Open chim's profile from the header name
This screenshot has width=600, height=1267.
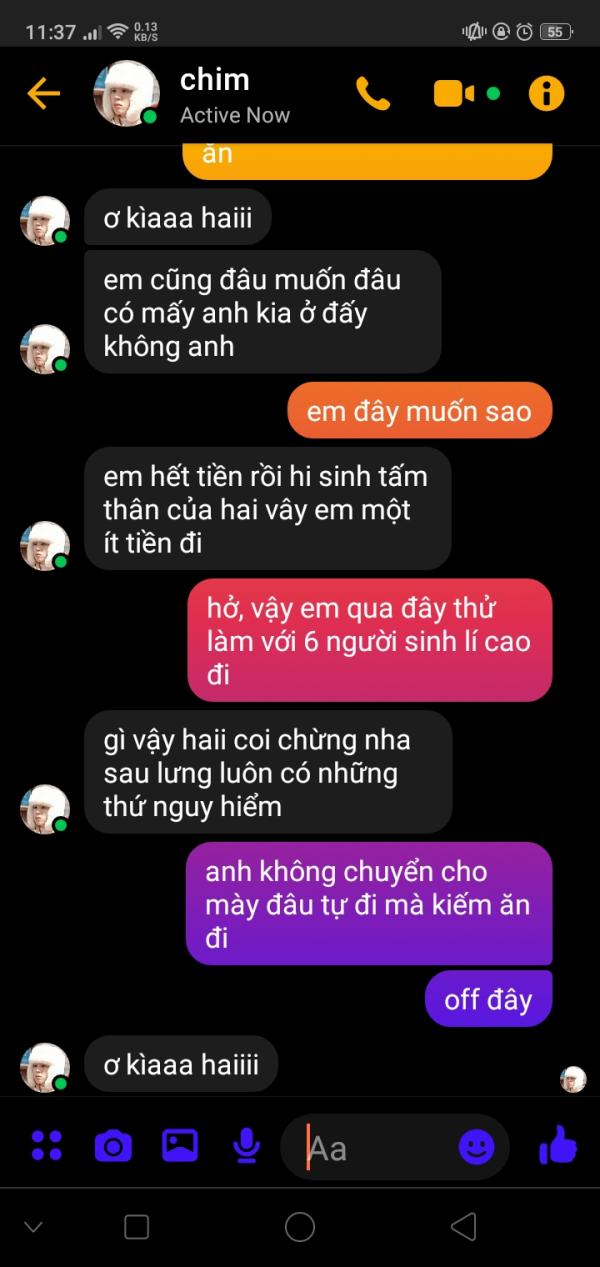click(214, 80)
